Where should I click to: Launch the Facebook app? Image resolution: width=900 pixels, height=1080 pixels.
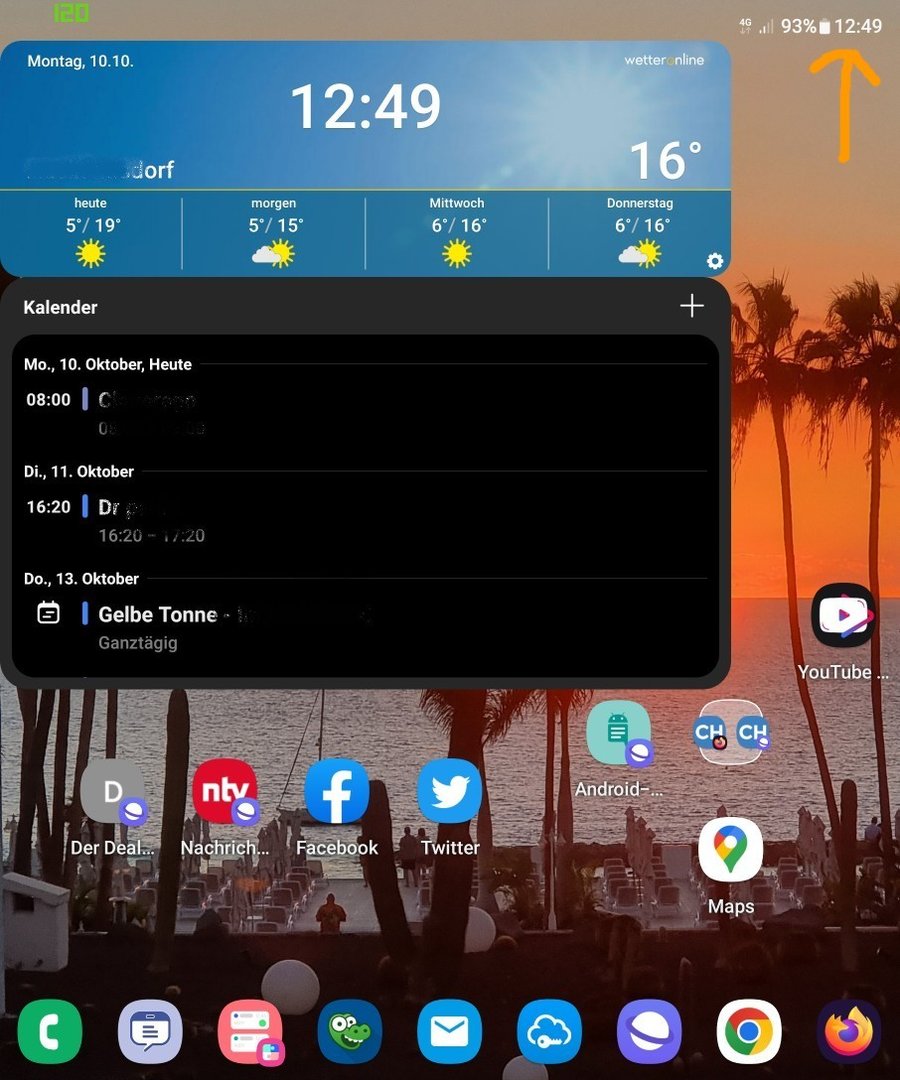point(336,792)
